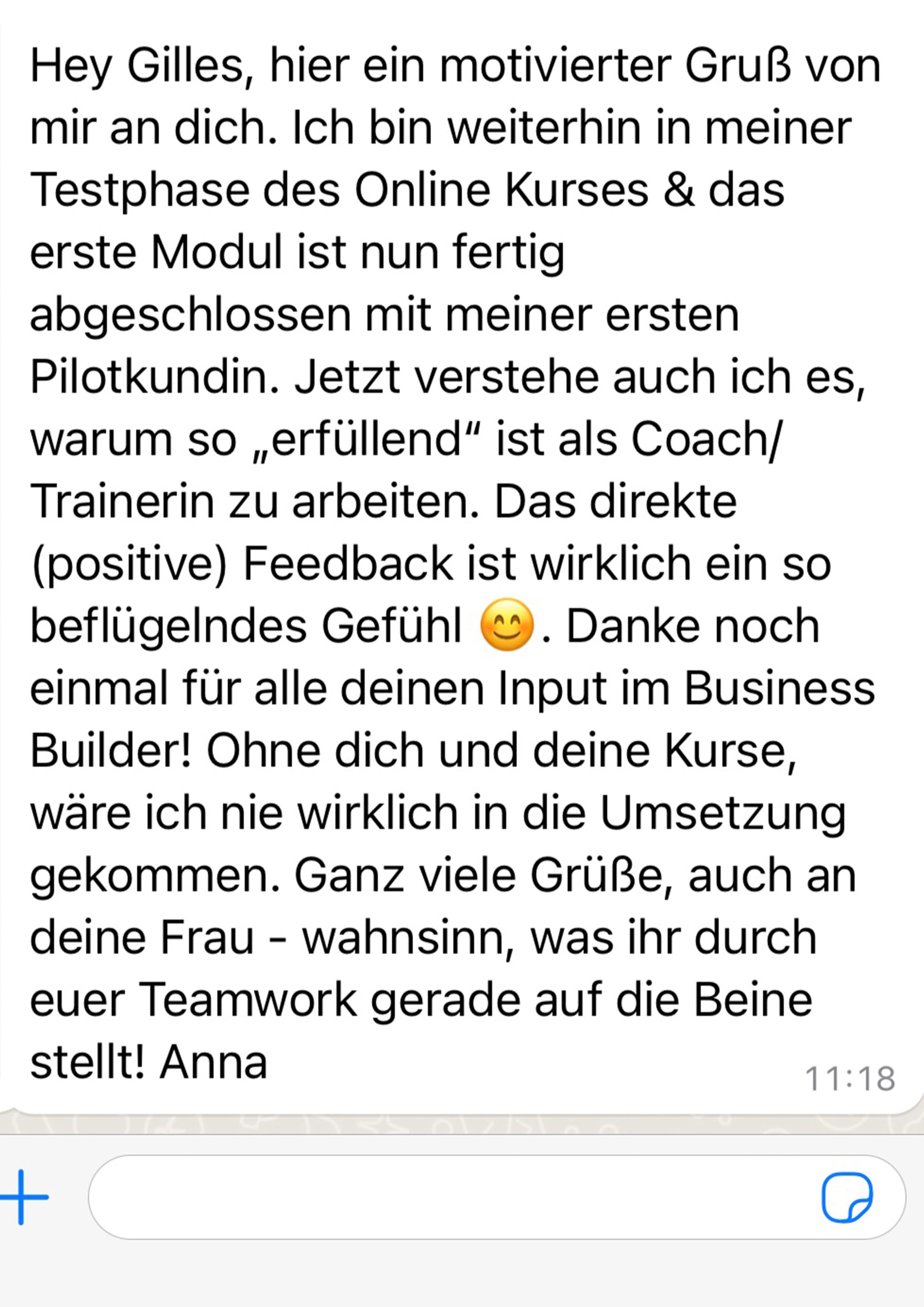Open the attachment plus menu
The width and height of the screenshot is (924, 1307).
click(x=23, y=1198)
